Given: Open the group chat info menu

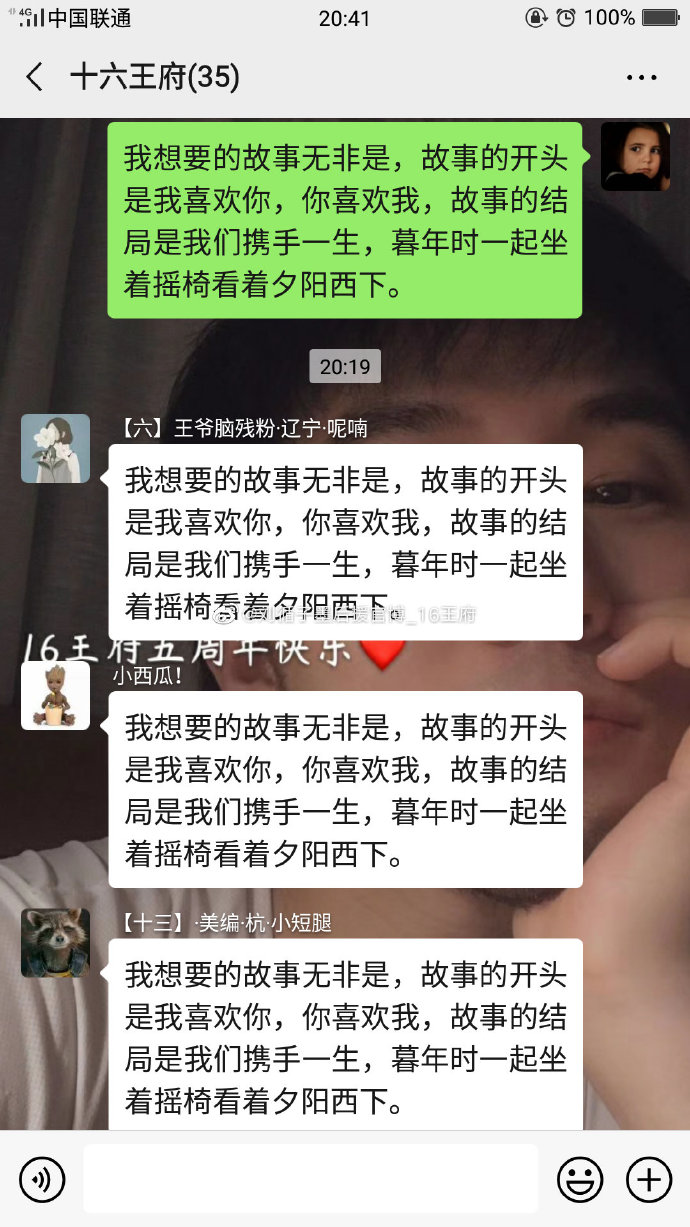Looking at the screenshot, I should click(x=641, y=77).
